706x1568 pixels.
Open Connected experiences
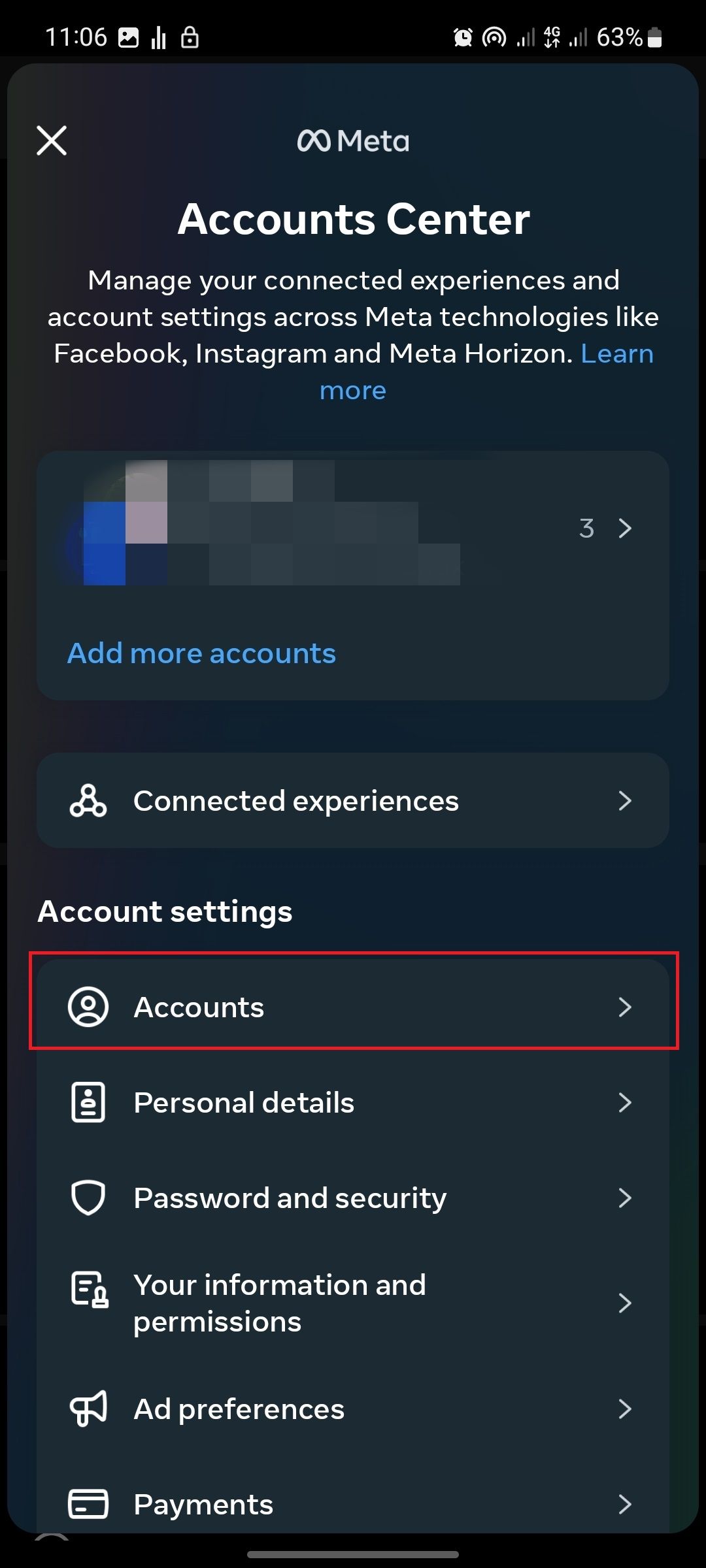pos(353,800)
